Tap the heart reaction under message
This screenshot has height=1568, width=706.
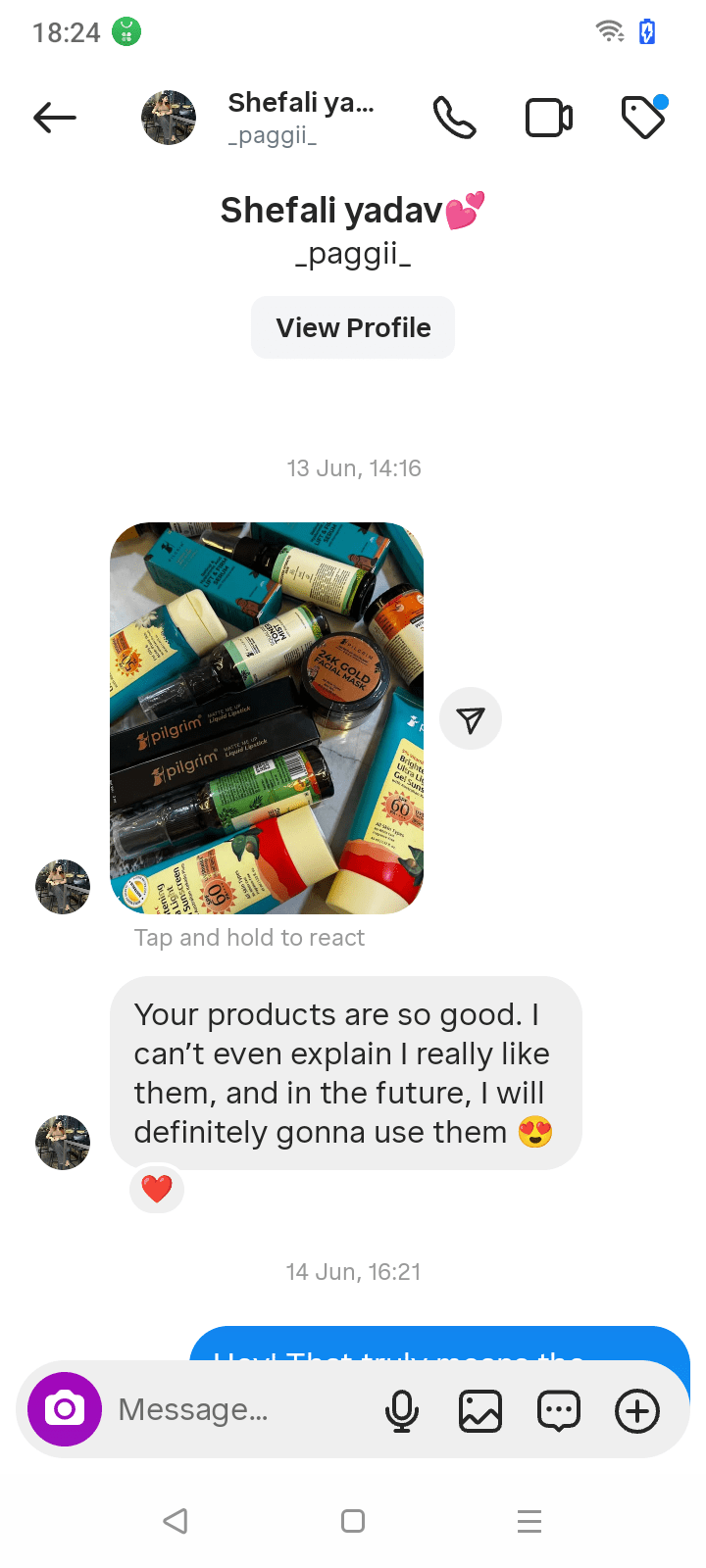pos(157,1189)
